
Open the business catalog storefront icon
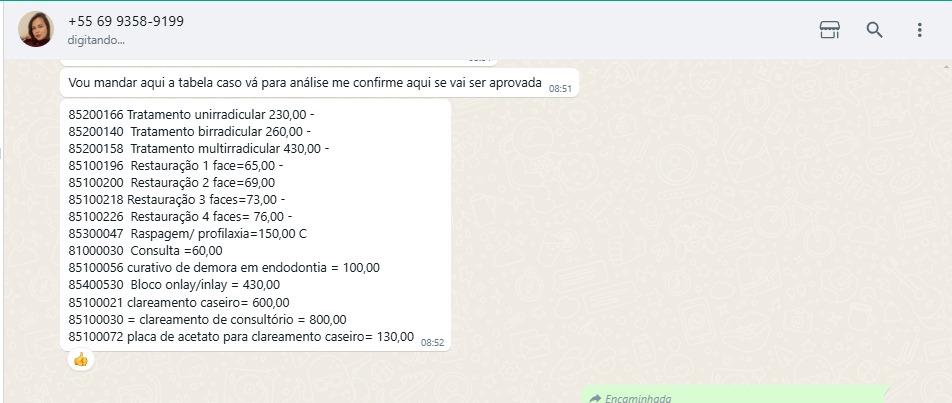pos(829,30)
